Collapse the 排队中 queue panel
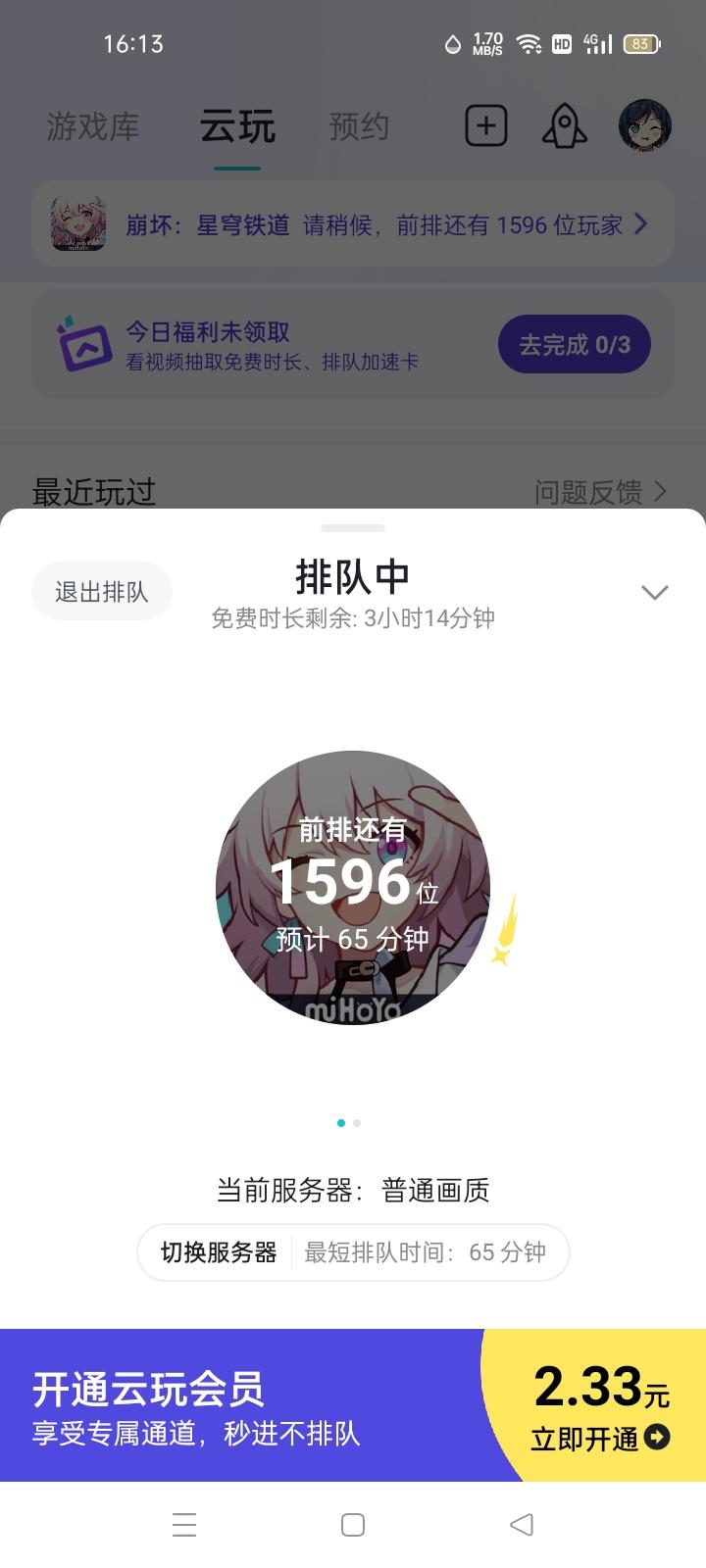Image resolution: width=706 pixels, height=1568 pixels. pos(654,591)
